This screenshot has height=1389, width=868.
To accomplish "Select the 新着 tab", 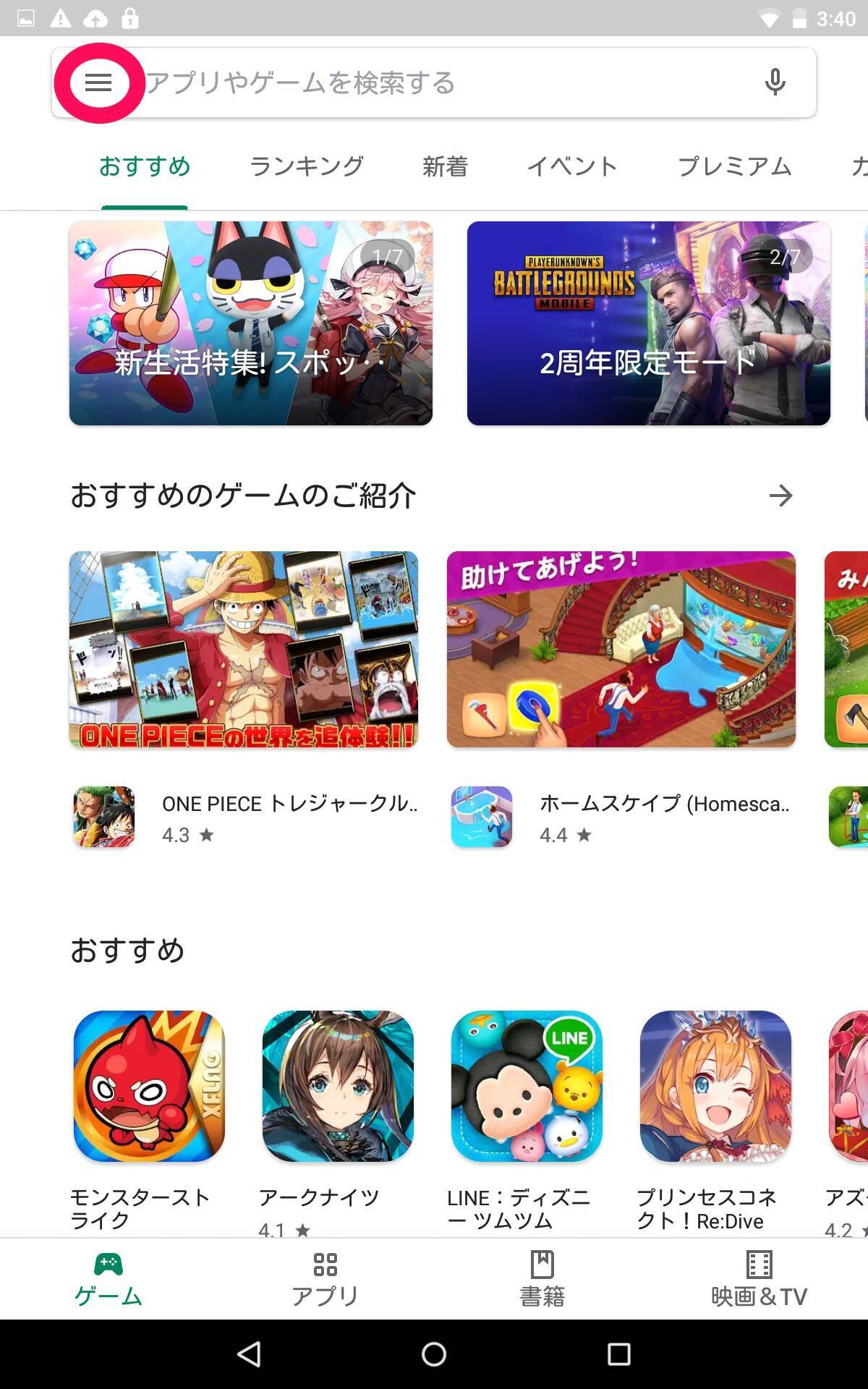I will [x=445, y=167].
